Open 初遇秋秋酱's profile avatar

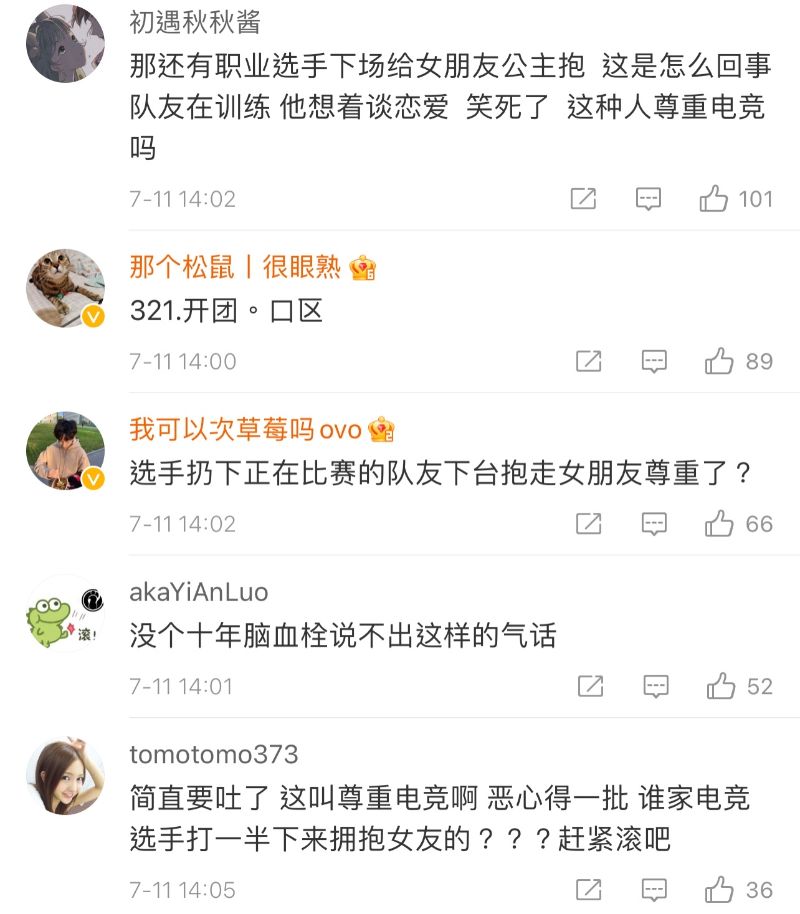[x=65, y=43]
